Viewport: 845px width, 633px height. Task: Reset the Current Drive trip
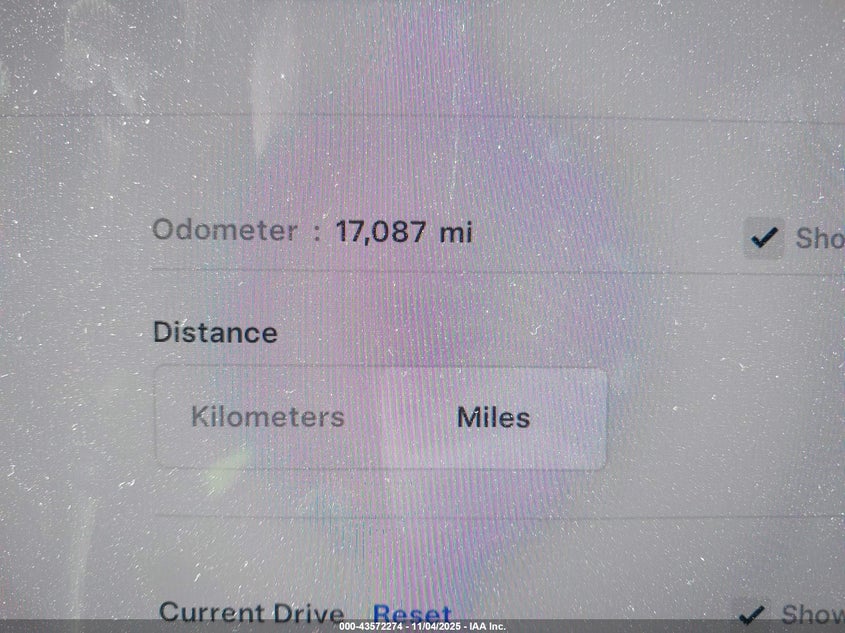pos(412,615)
